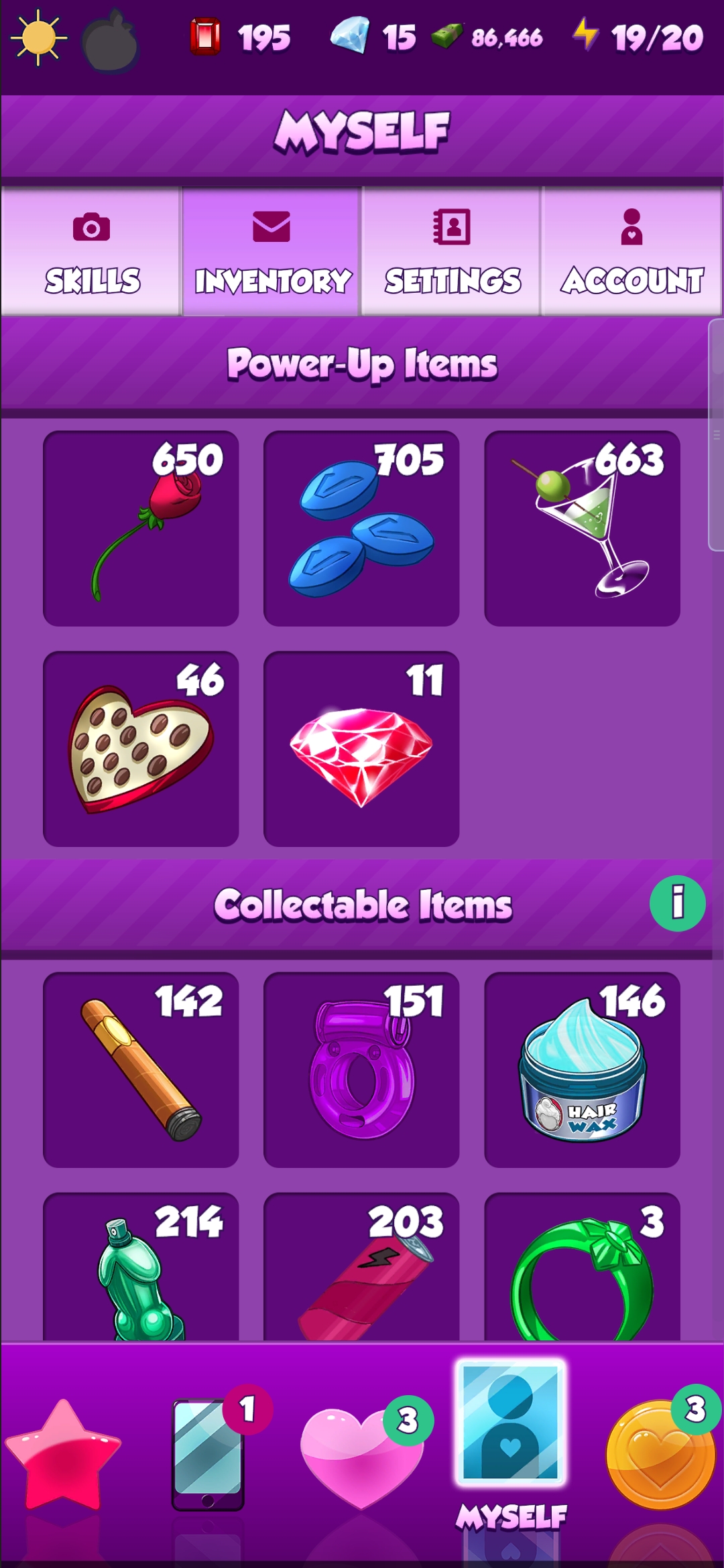This screenshot has width=724, height=1568.
Task: Show Collectable Items info
Action: [x=677, y=903]
